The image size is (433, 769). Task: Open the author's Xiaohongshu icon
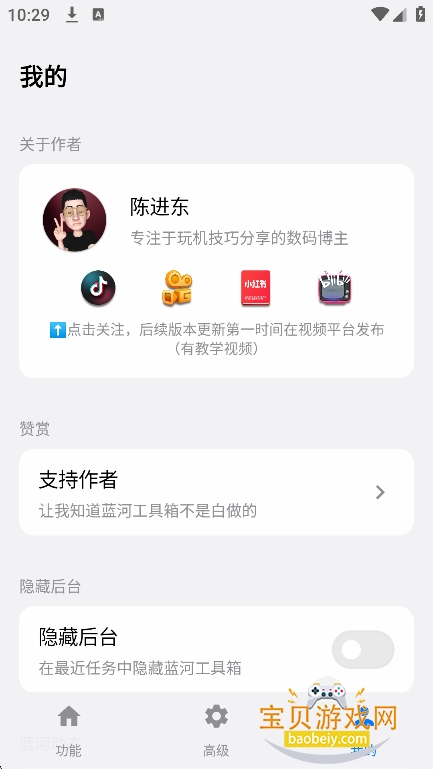coord(255,288)
